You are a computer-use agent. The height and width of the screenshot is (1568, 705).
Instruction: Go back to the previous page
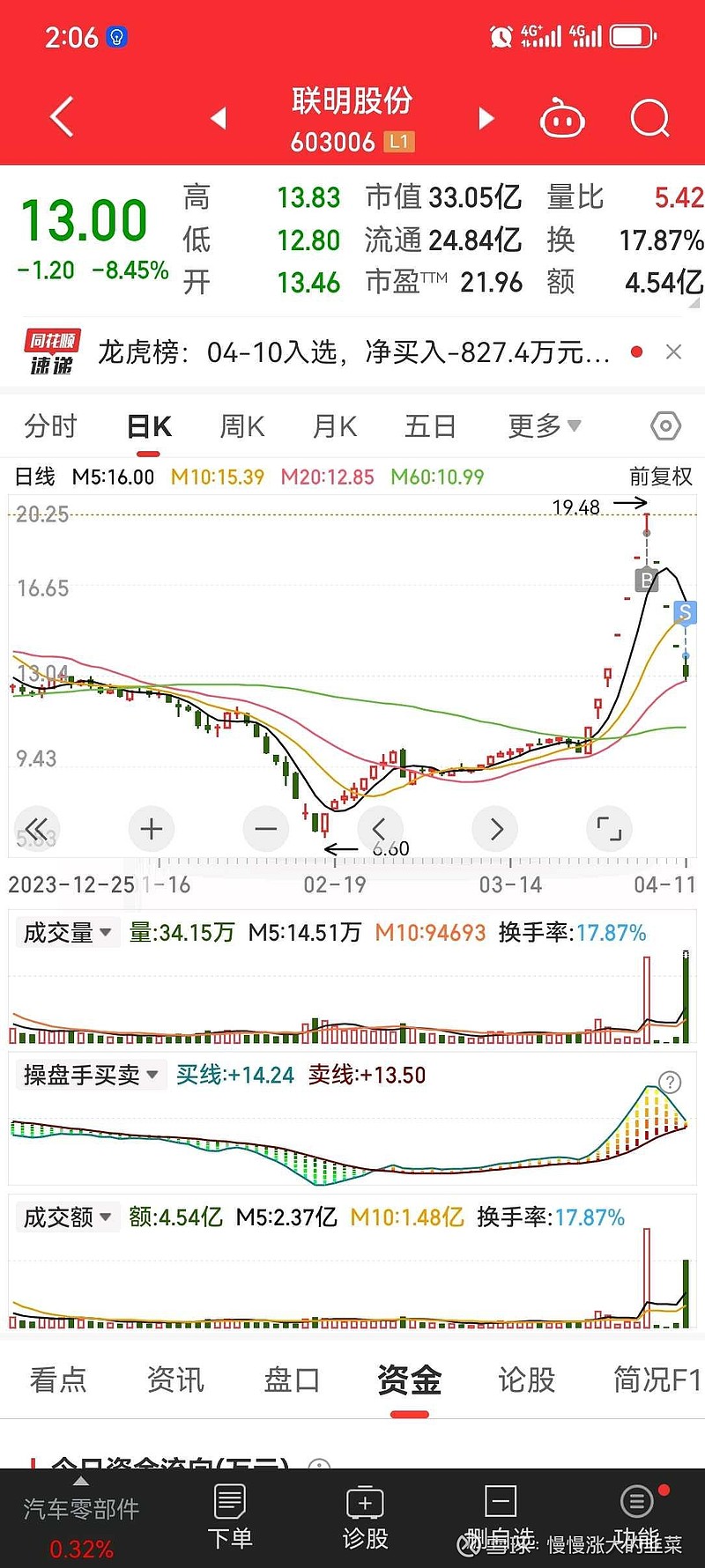[x=62, y=117]
